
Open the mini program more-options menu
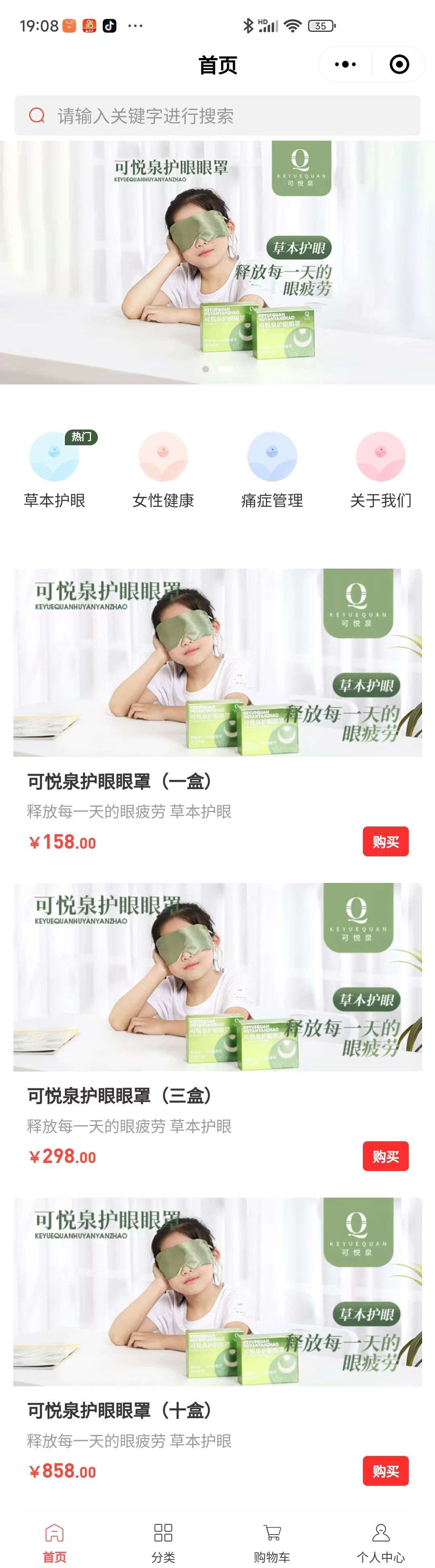[346, 64]
